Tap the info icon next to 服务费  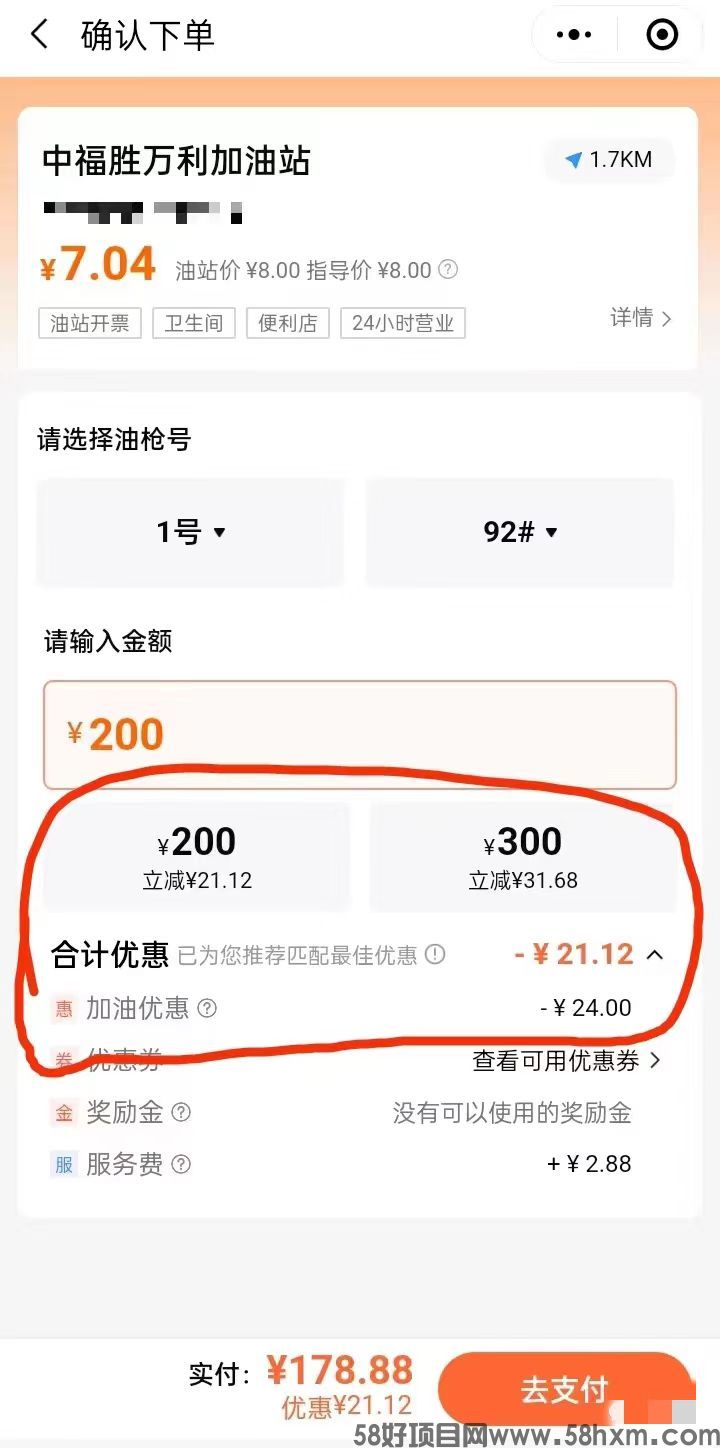tap(181, 1164)
